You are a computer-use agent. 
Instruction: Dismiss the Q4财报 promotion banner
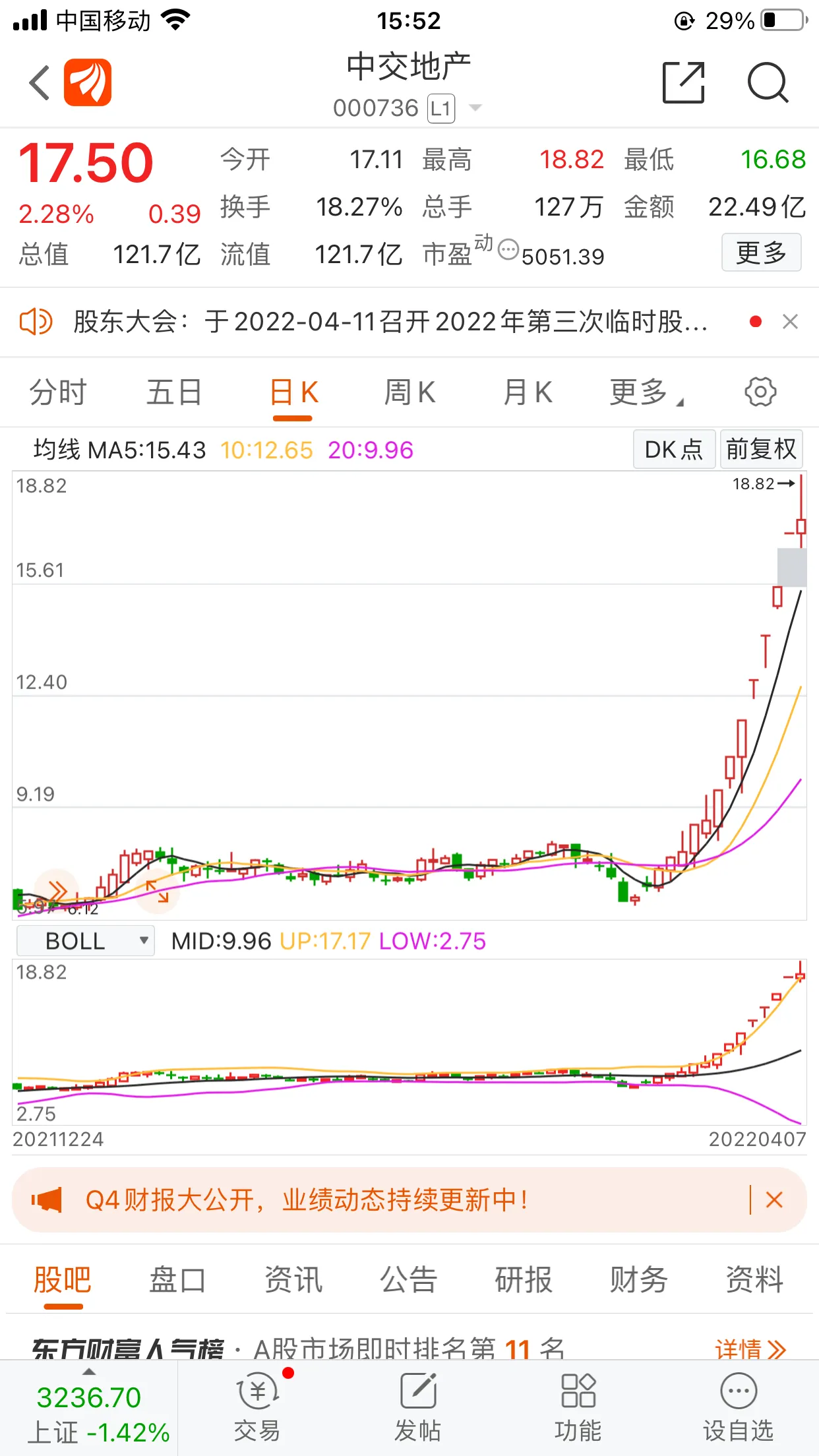[x=774, y=1199]
